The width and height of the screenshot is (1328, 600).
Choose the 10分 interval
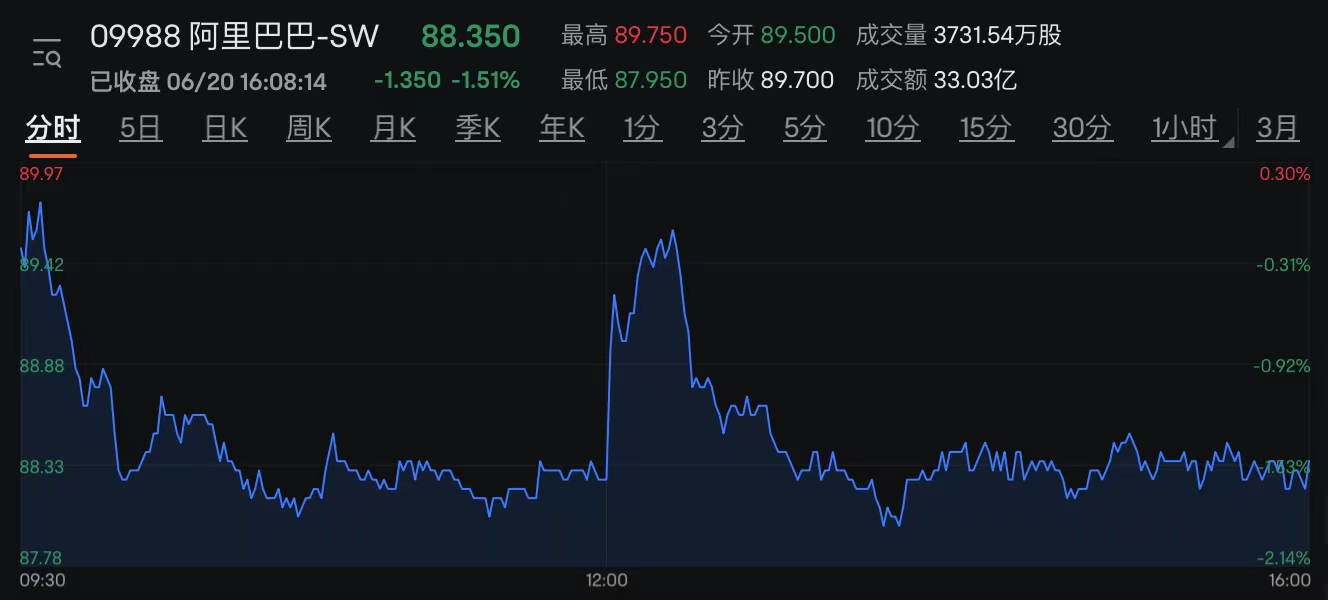point(893,128)
